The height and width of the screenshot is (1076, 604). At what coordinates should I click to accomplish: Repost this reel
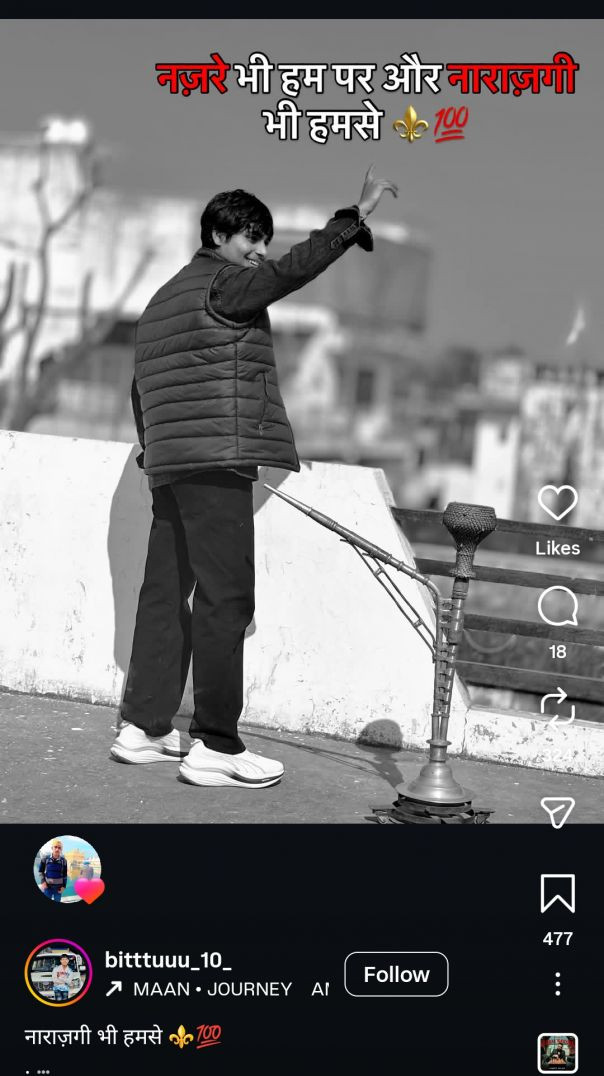(x=557, y=707)
